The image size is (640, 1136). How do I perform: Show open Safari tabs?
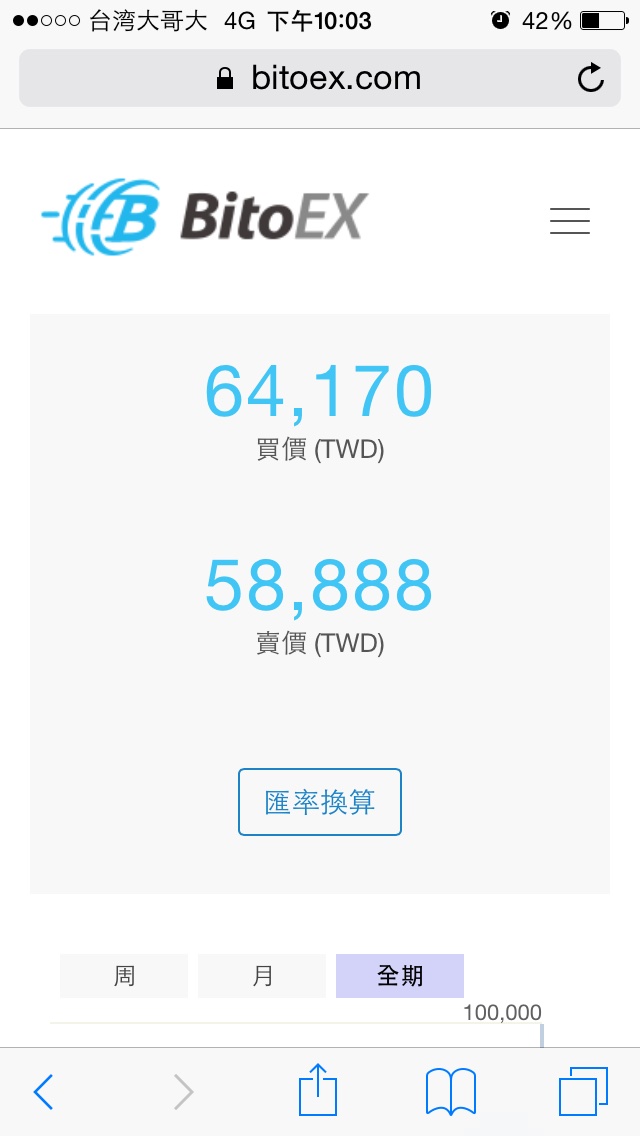coord(583,1091)
